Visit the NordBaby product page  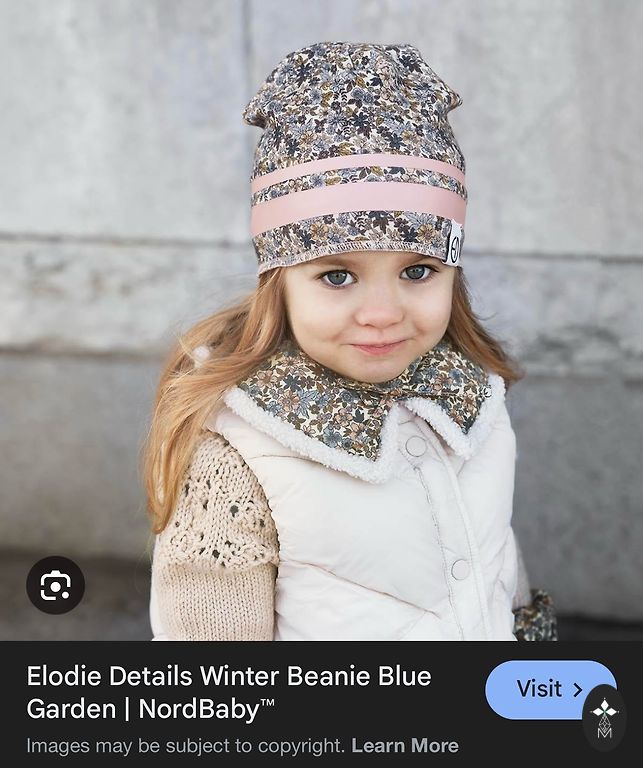pos(548,689)
